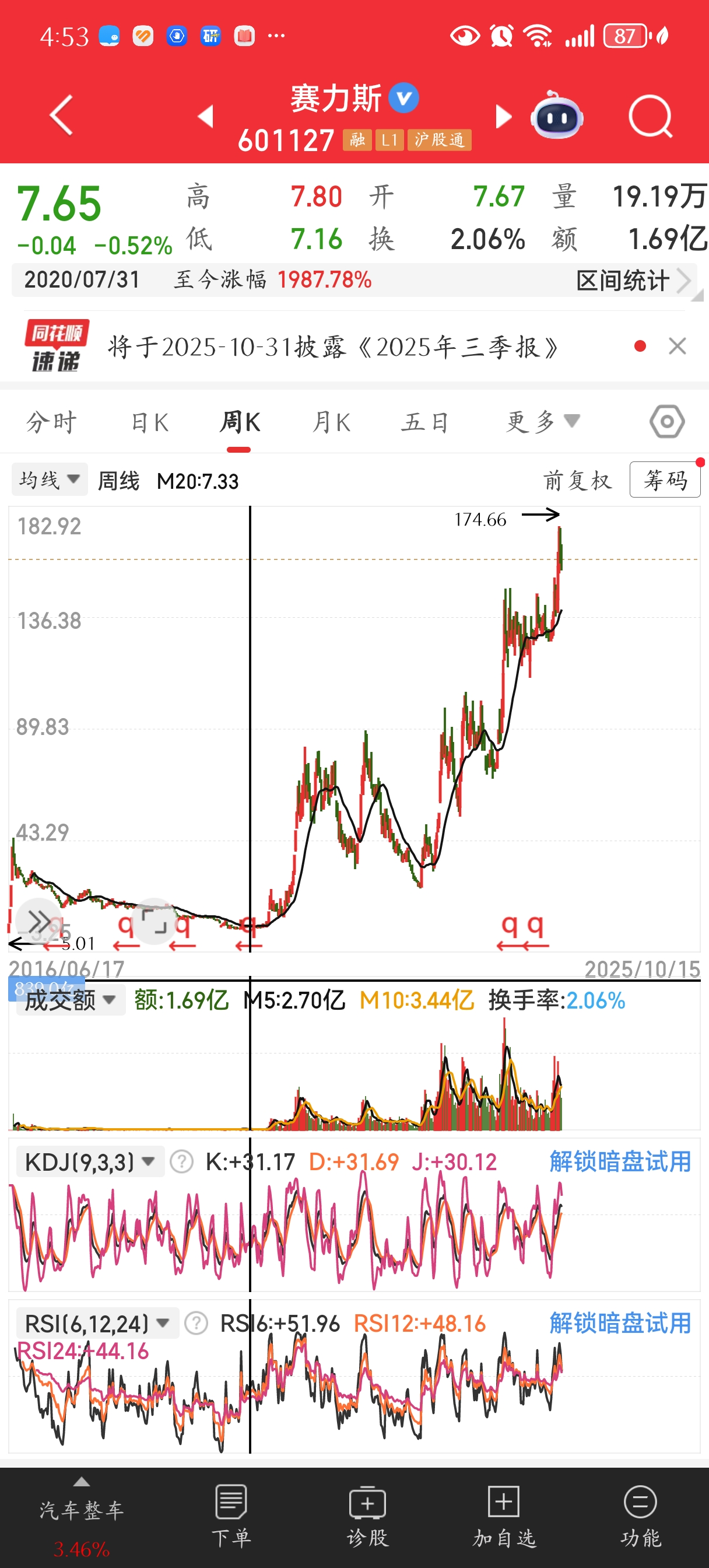The image size is (709, 1568).
Task: Expand the chart to full screen
Action: pos(153,921)
